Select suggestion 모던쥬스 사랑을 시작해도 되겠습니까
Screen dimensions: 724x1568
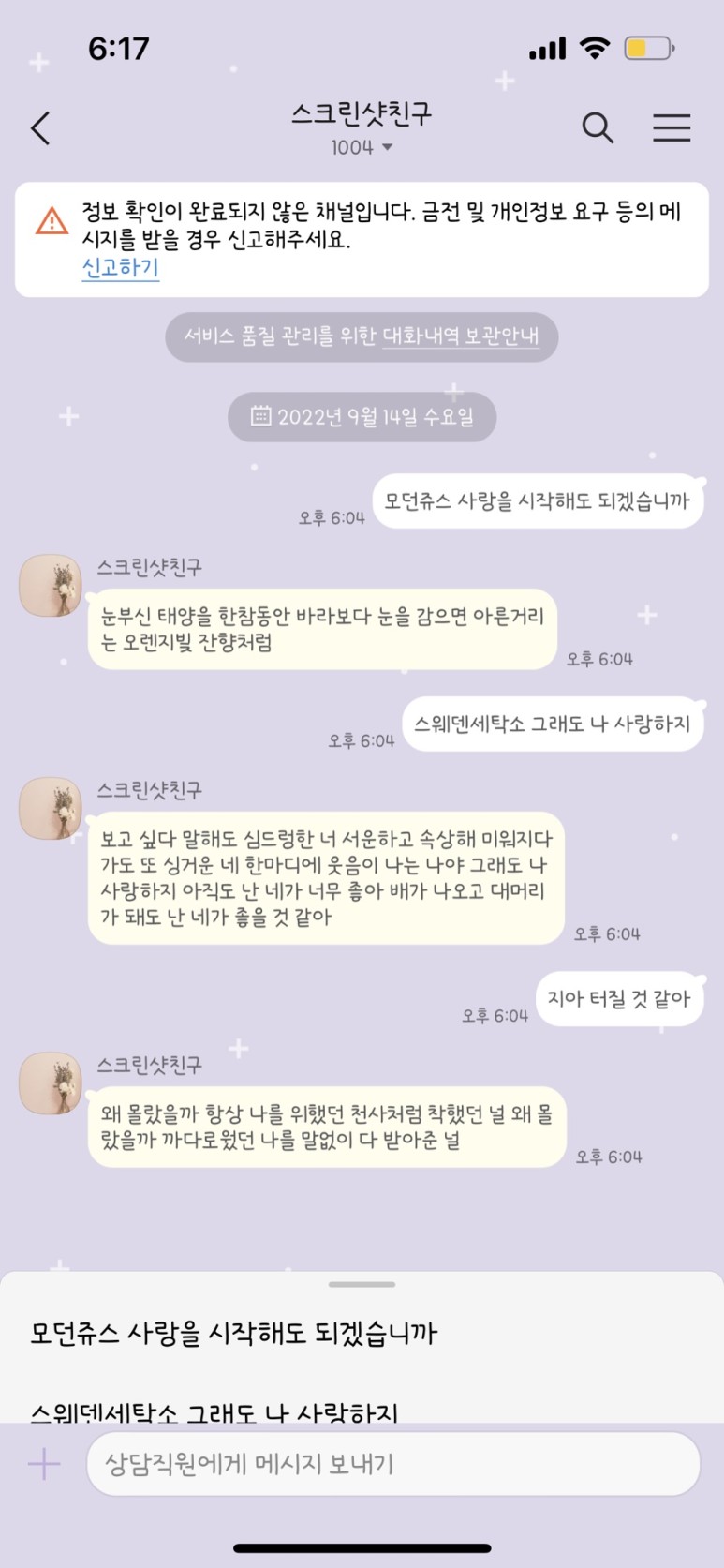pyautogui.click(x=233, y=1334)
